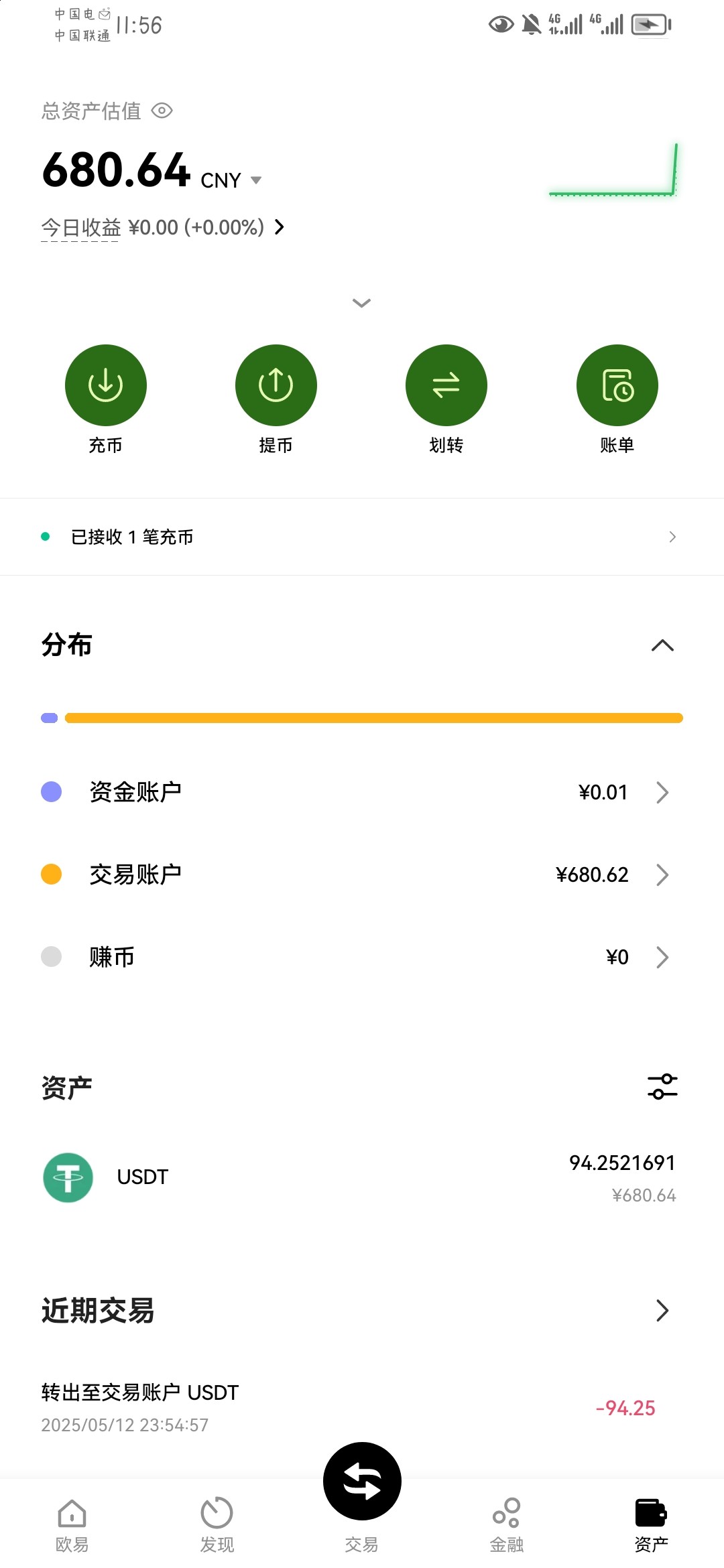
Task: View all 近期交易 recent transactions
Action: [x=662, y=1310]
